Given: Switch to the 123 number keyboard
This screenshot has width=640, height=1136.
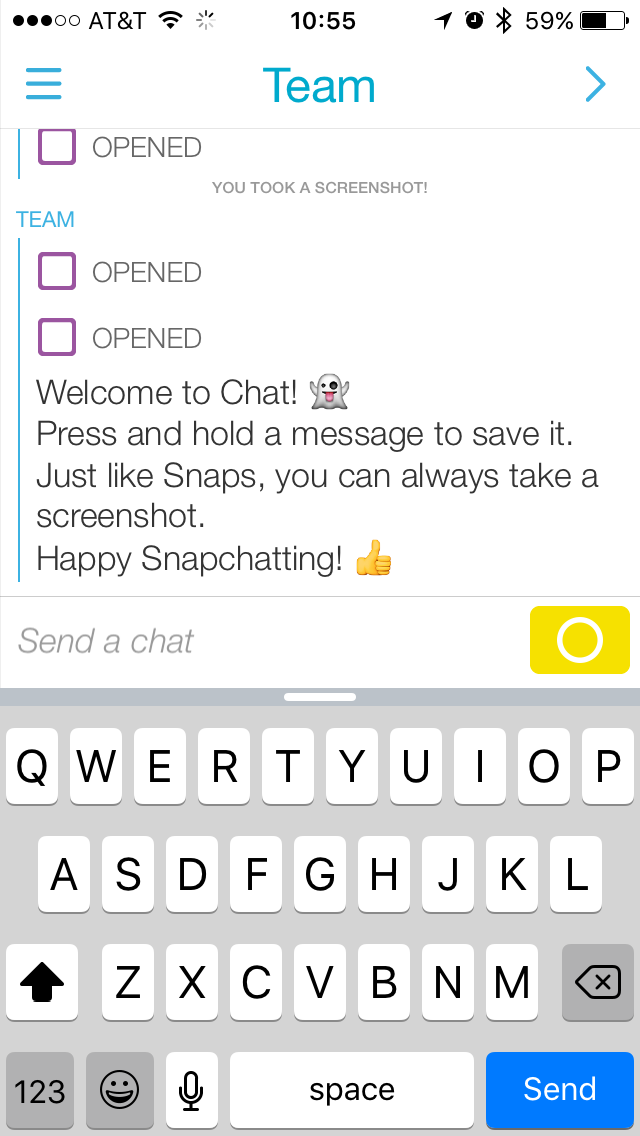Looking at the screenshot, I should (x=40, y=1089).
